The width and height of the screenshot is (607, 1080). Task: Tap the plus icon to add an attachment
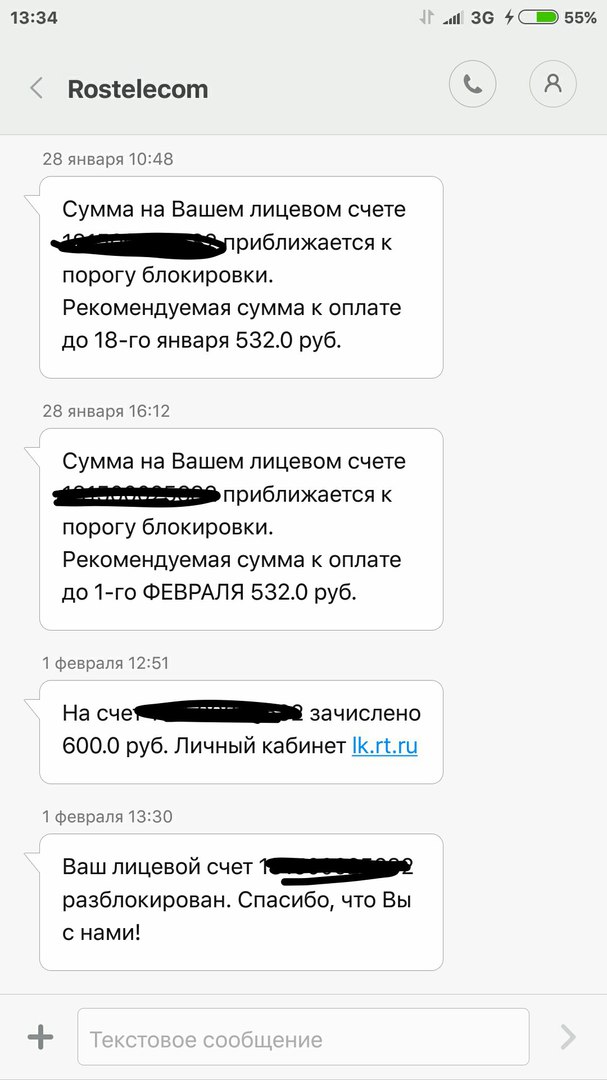coord(40,1038)
